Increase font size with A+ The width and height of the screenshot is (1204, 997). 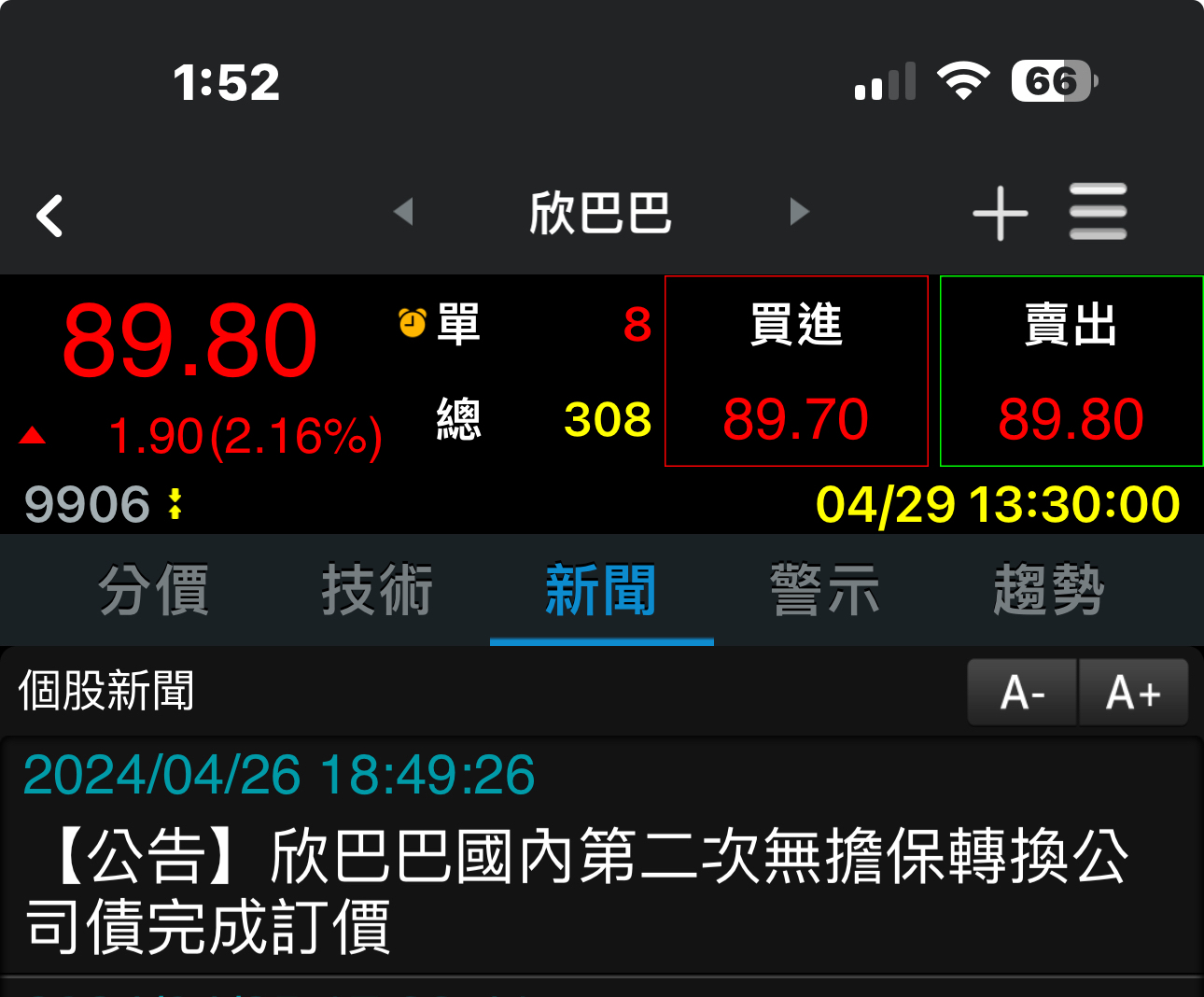pos(1133,693)
